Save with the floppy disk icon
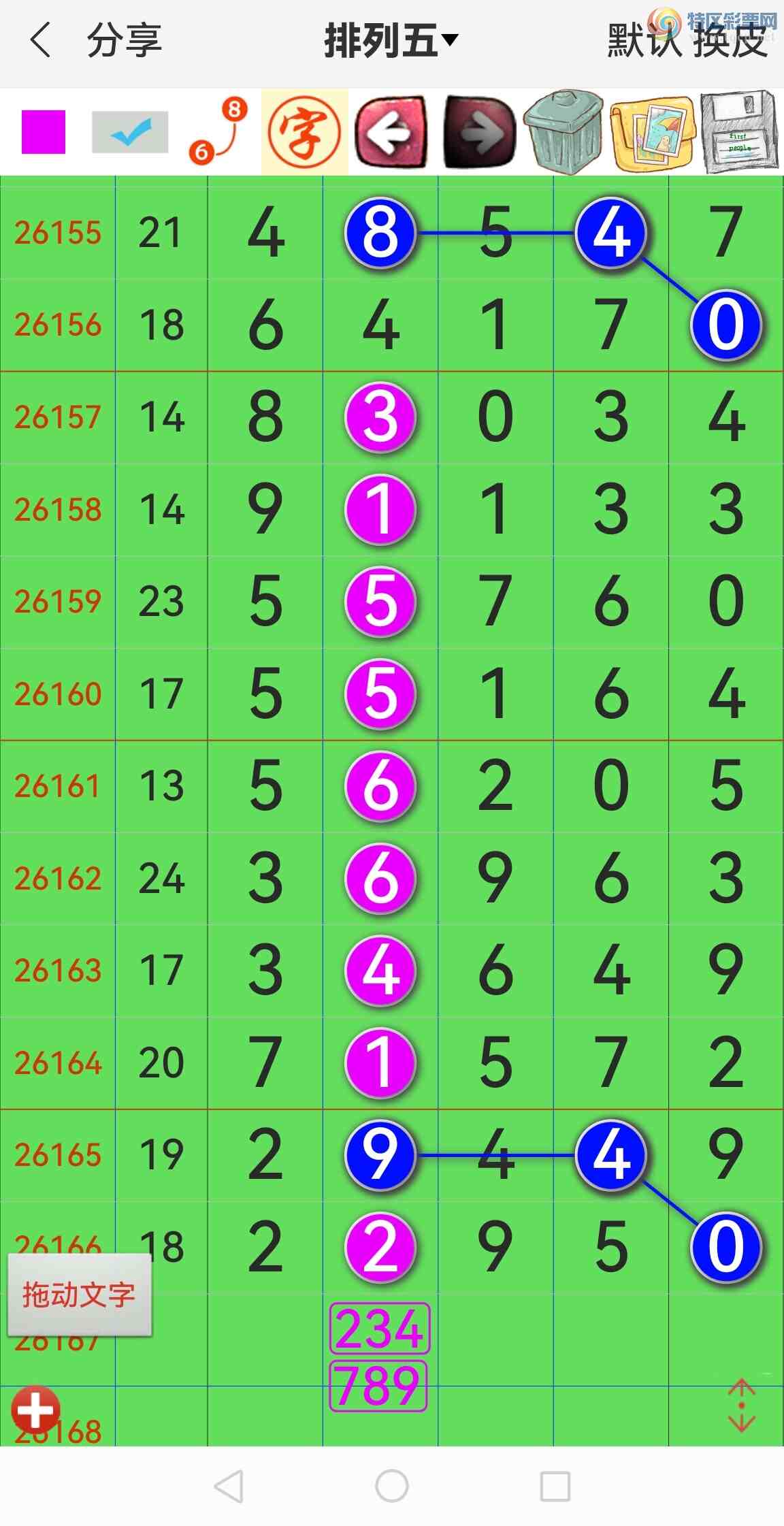The height and width of the screenshot is (1526, 784). [740, 131]
